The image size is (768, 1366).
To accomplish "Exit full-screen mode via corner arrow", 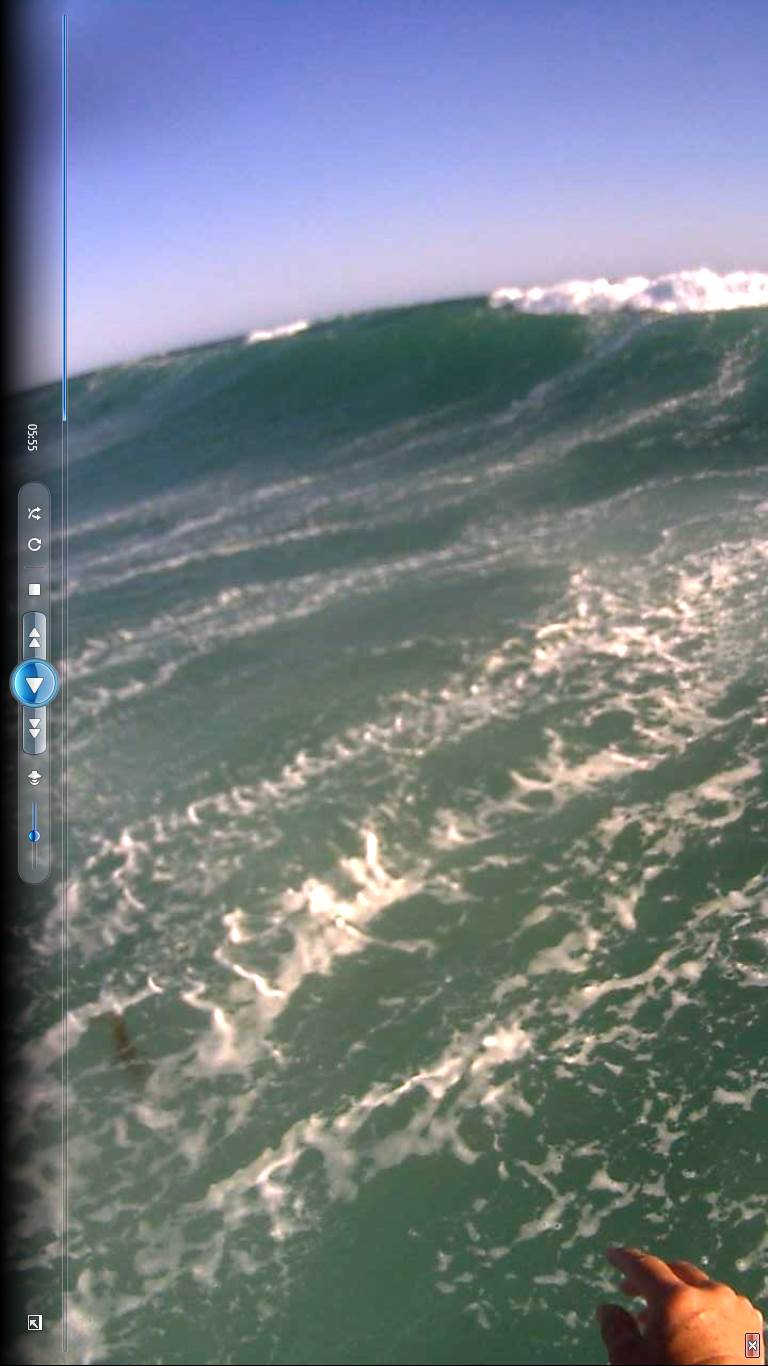I will pyautogui.click(x=34, y=1323).
